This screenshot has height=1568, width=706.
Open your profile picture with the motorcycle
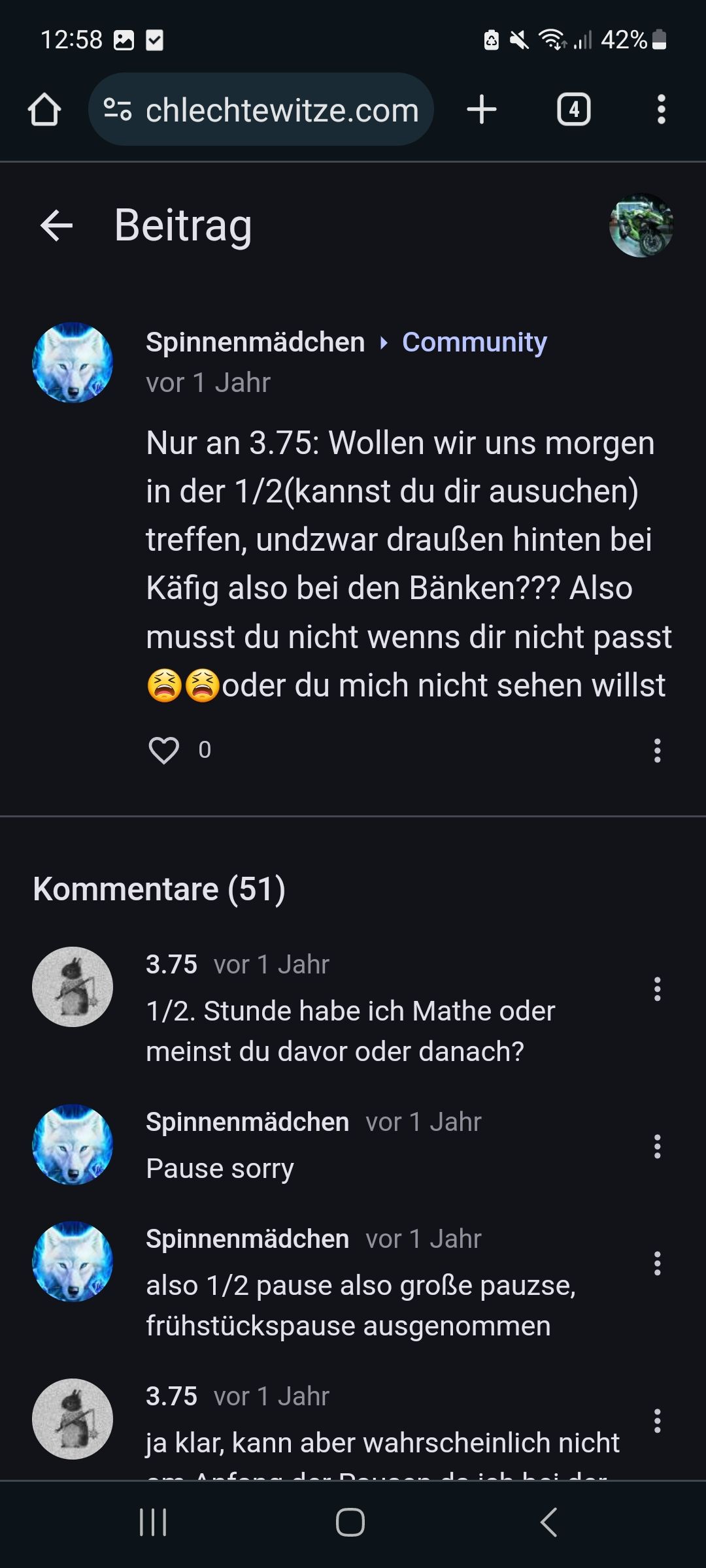click(641, 225)
